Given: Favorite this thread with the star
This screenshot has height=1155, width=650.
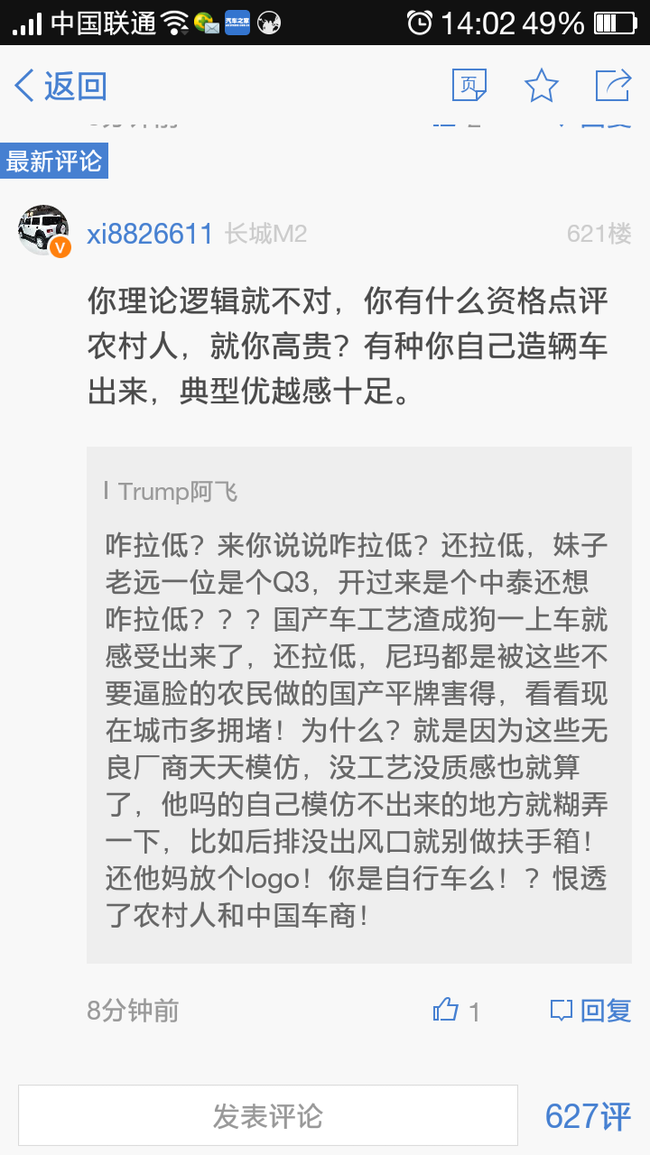Looking at the screenshot, I should pos(541,86).
